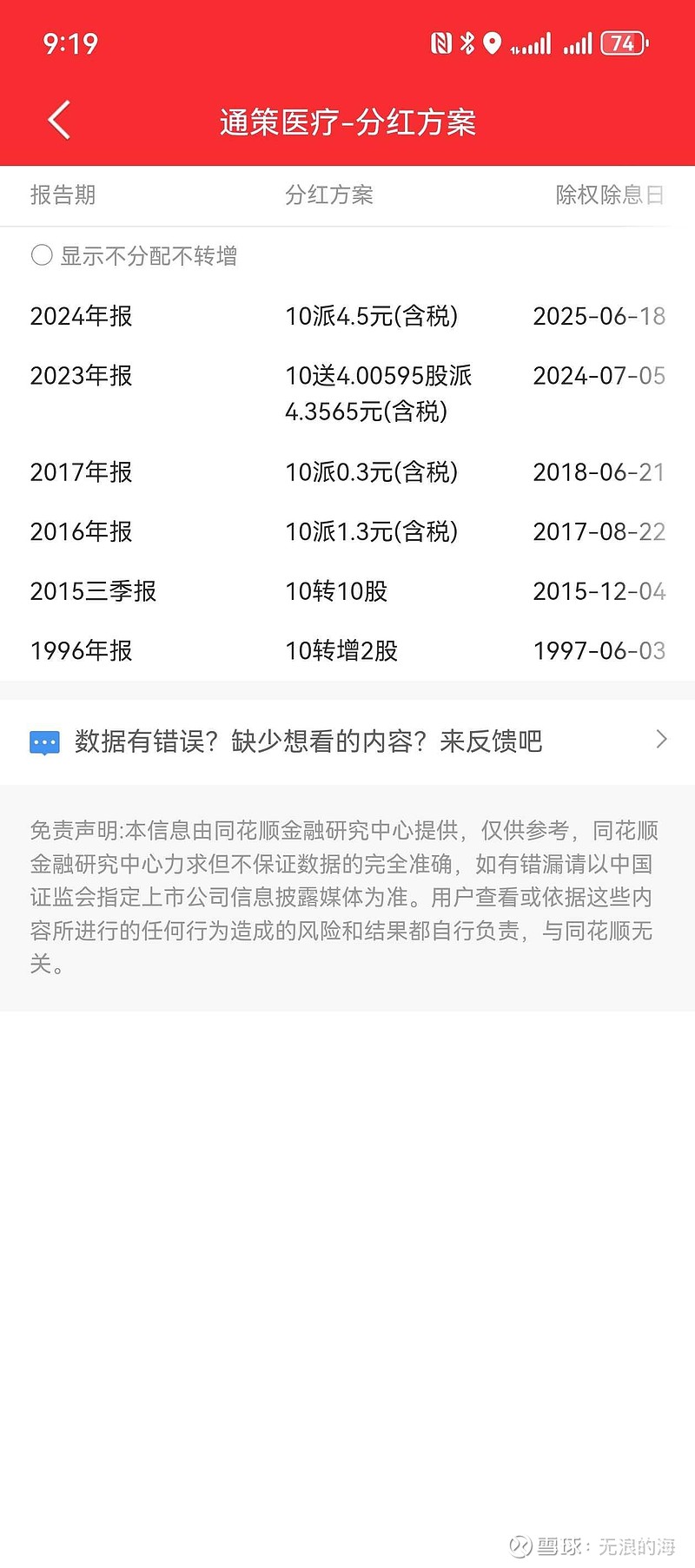Tap the 通策医疗-分红方案 title
Screen dimensions: 695x1568
click(347, 122)
